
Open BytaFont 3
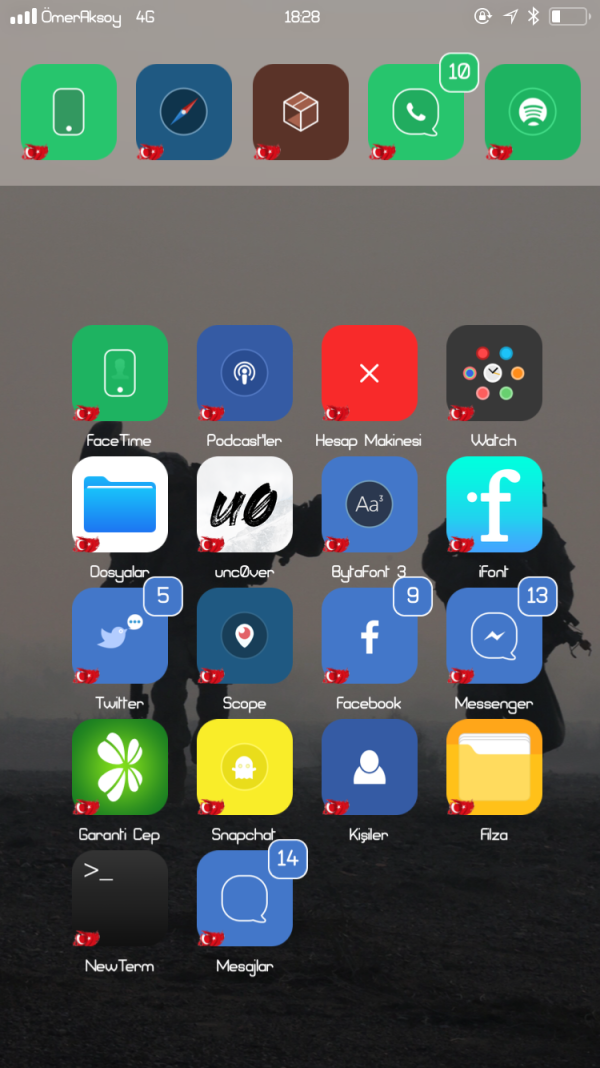(369, 504)
